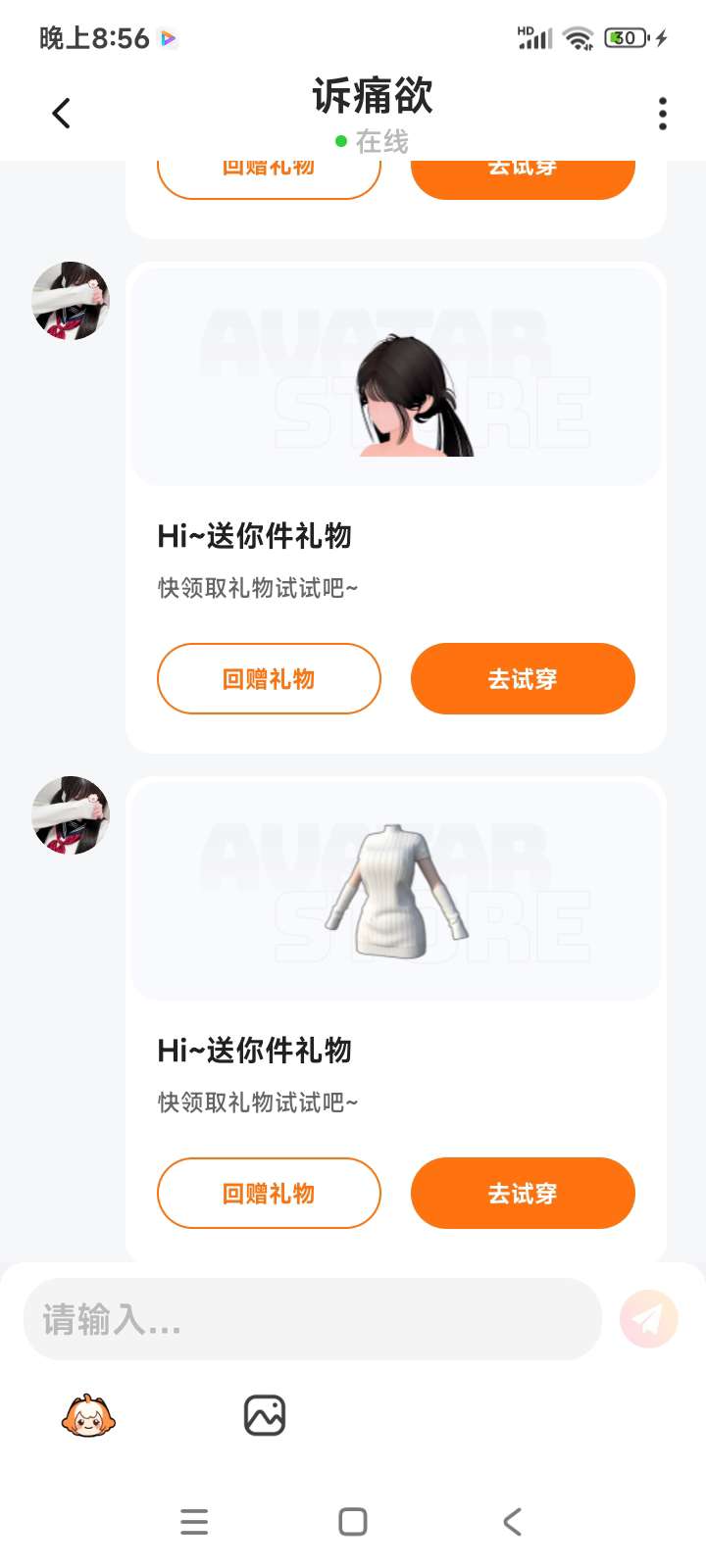The height and width of the screenshot is (1568, 706).
Task: Focus the 请输入 message field
Action: (x=312, y=1319)
